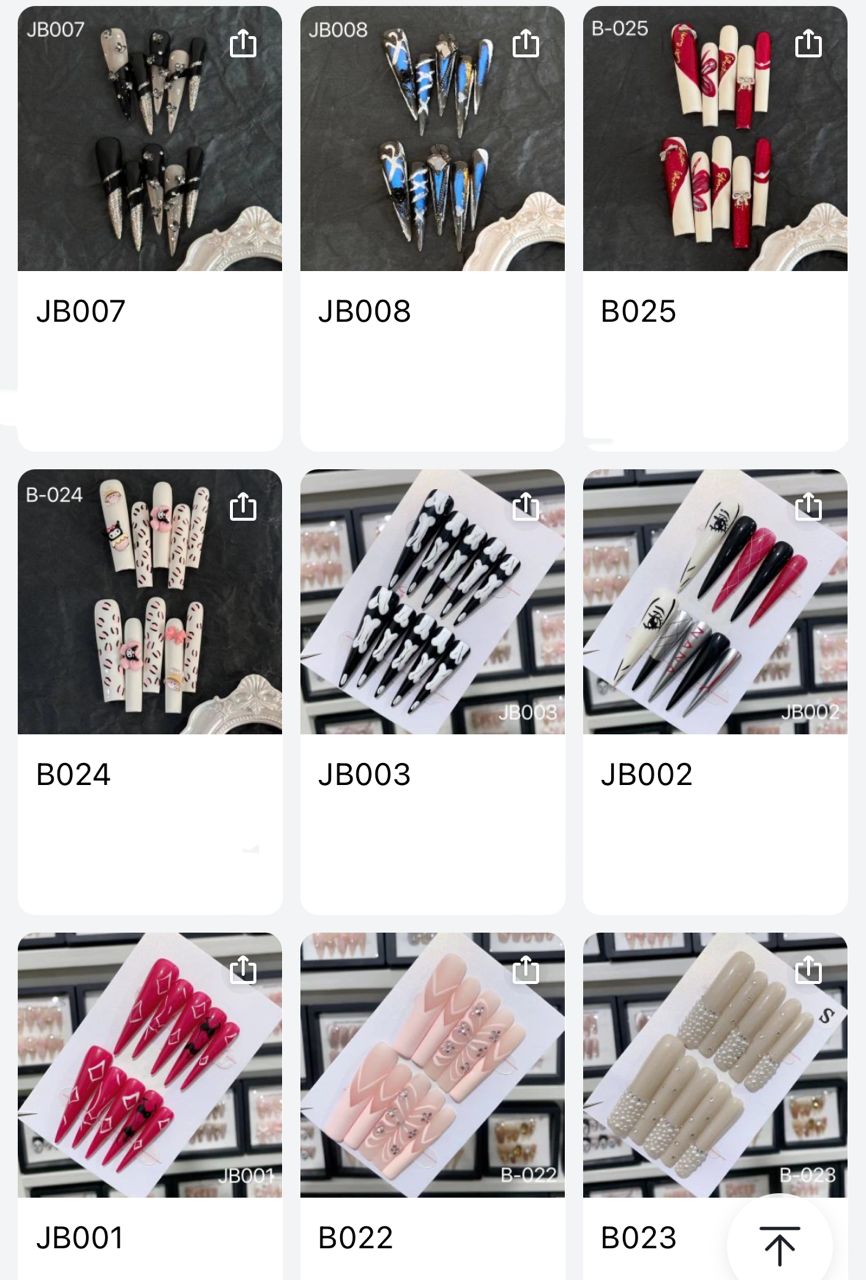Image resolution: width=866 pixels, height=1280 pixels.
Task: Tap the share icon on JB002
Action: 806,507
